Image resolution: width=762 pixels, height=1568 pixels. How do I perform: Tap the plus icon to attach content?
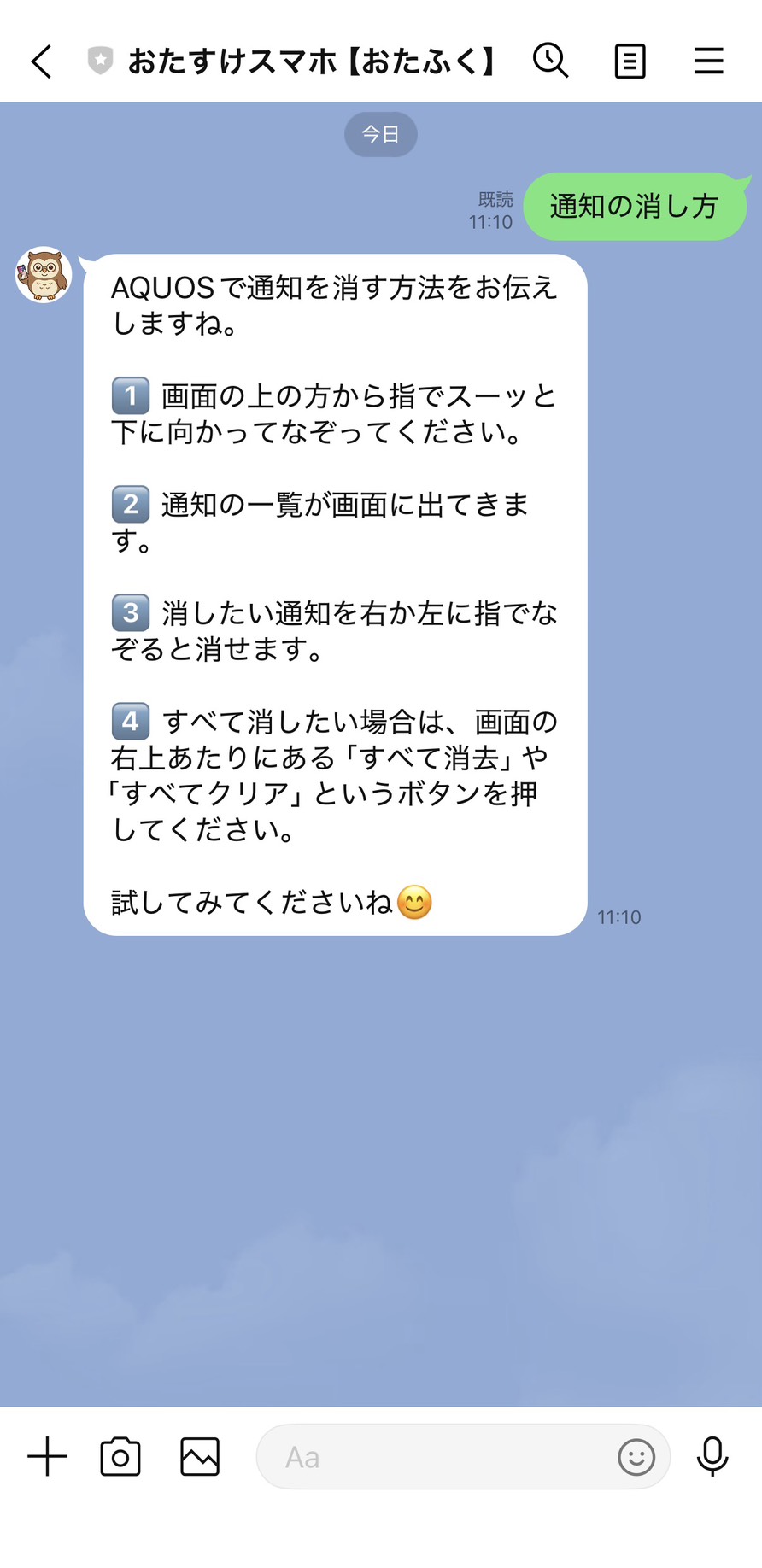[x=47, y=1456]
